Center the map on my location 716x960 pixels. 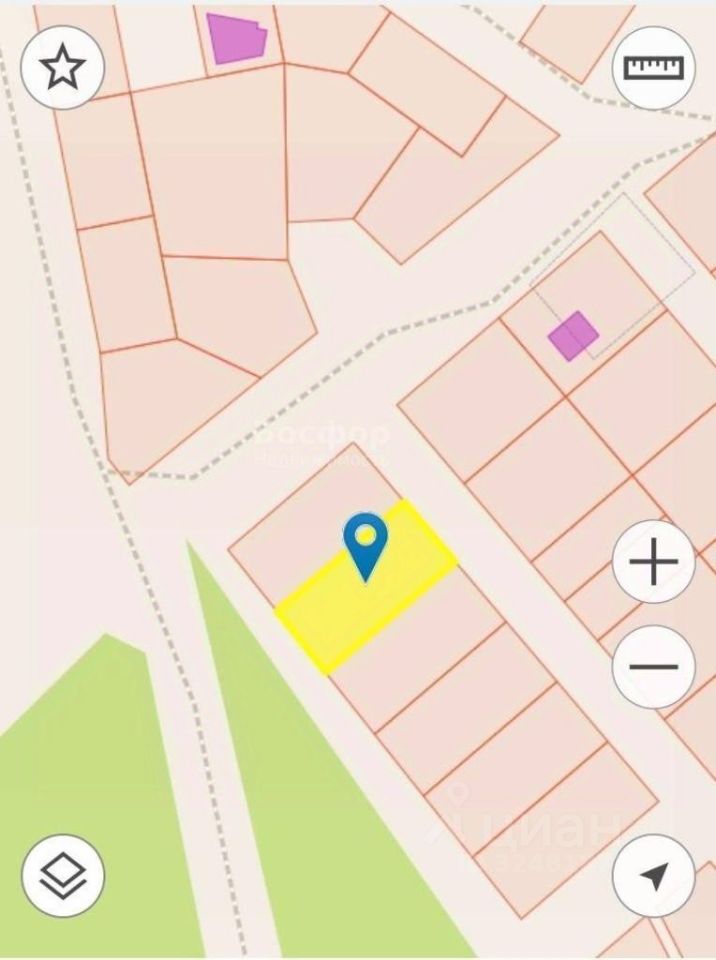[653, 876]
